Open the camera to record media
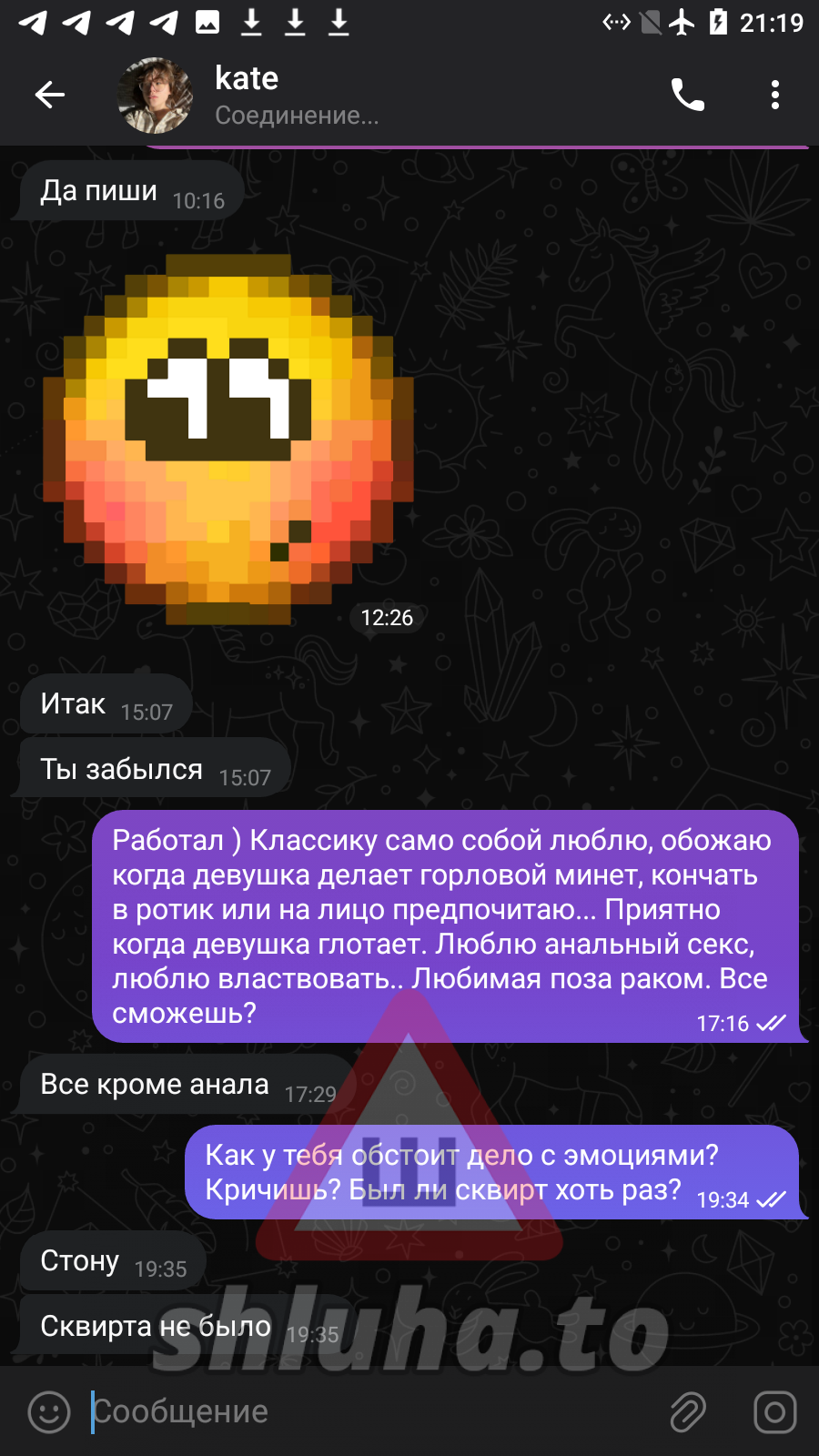Viewport: 819px width, 1456px height. [774, 1411]
